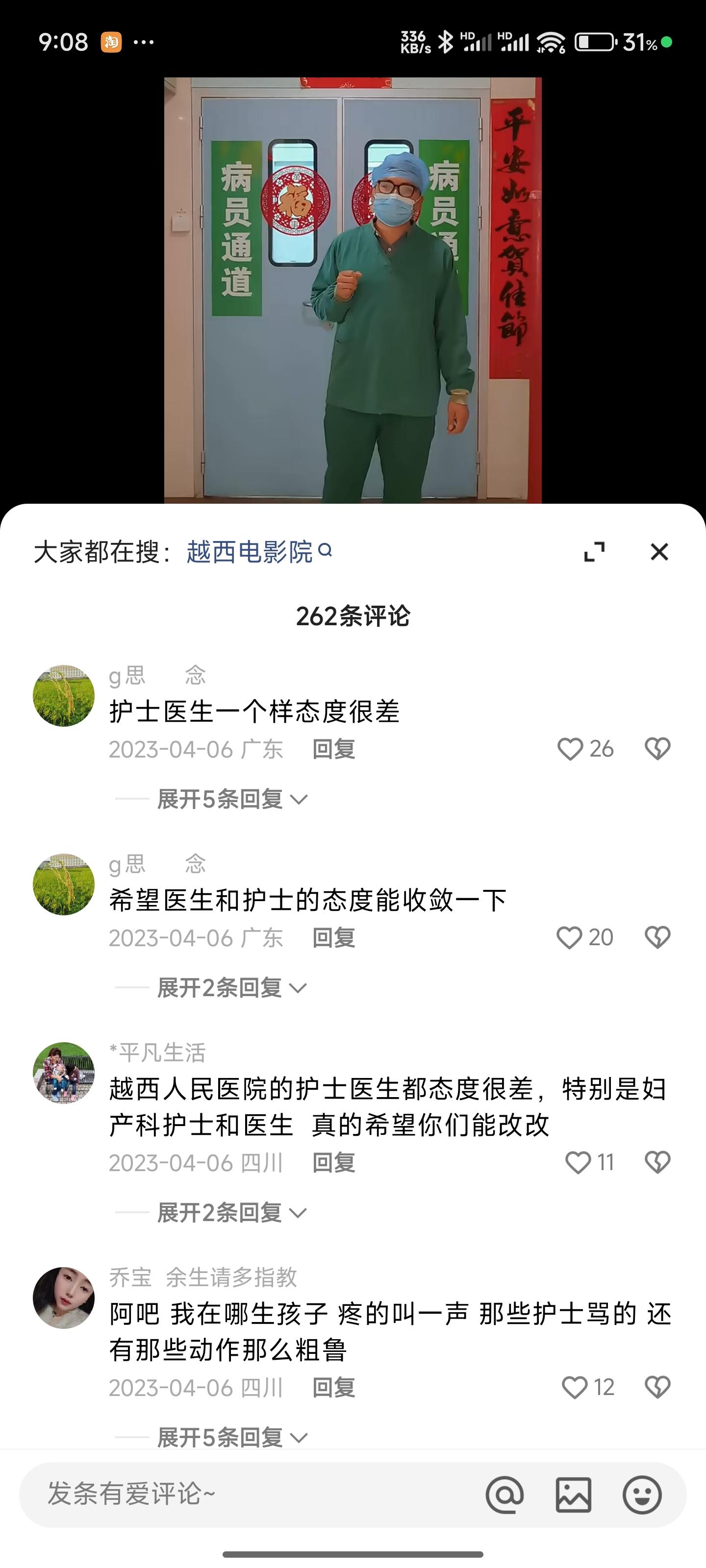This screenshot has width=706, height=1568.
Task: Reply to 乔宝 余生请多指教's comment
Action: pos(333,1388)
